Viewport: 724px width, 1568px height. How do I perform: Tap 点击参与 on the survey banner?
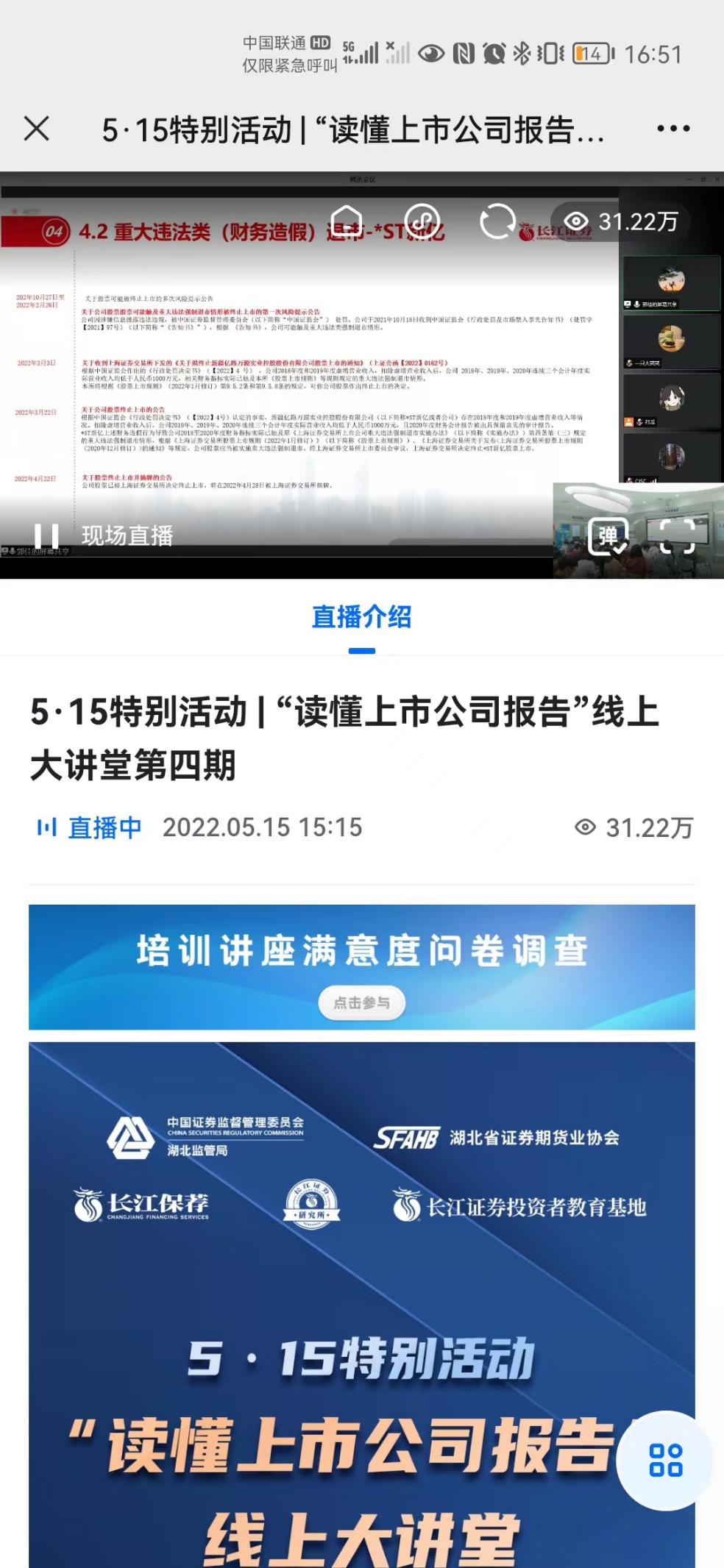(361, 1002)
